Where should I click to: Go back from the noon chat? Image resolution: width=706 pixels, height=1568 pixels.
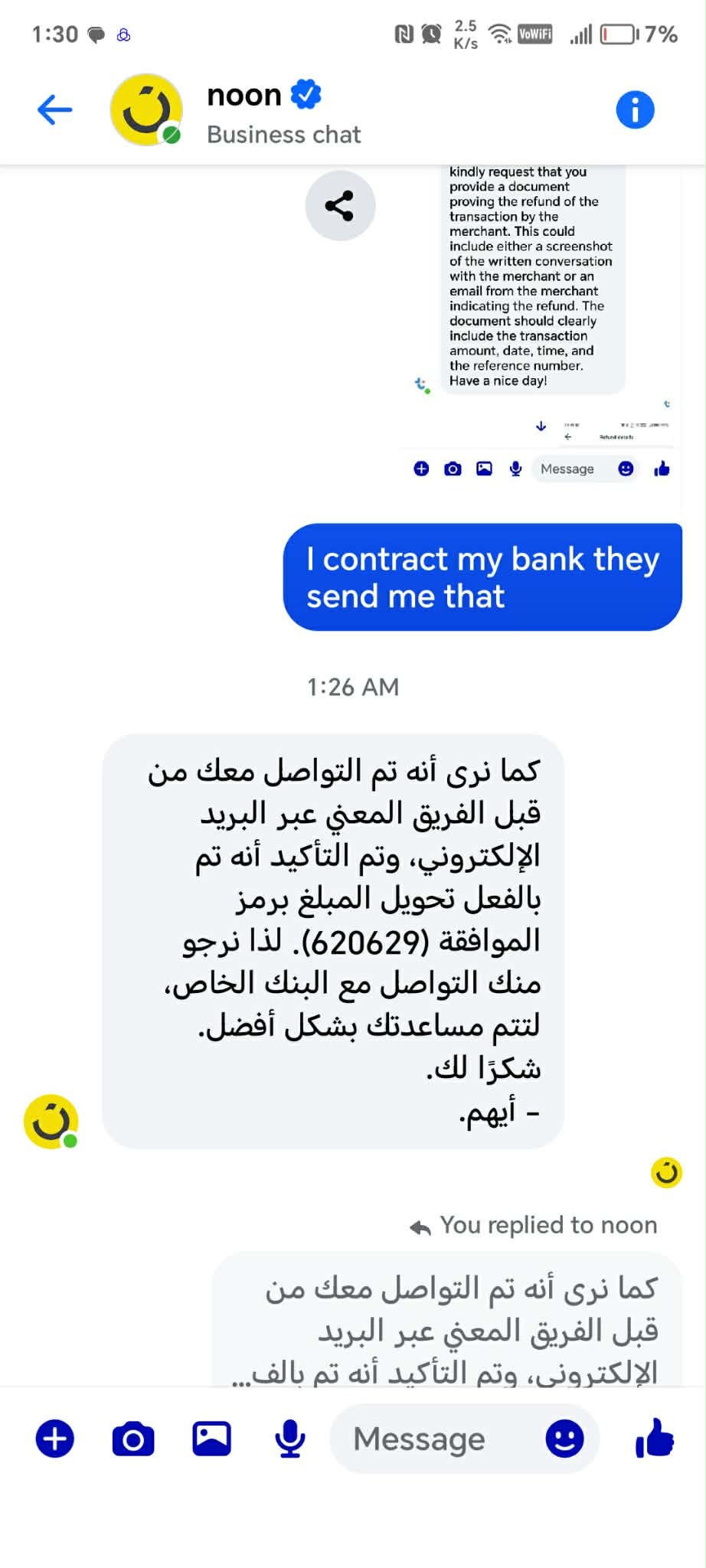55,109
